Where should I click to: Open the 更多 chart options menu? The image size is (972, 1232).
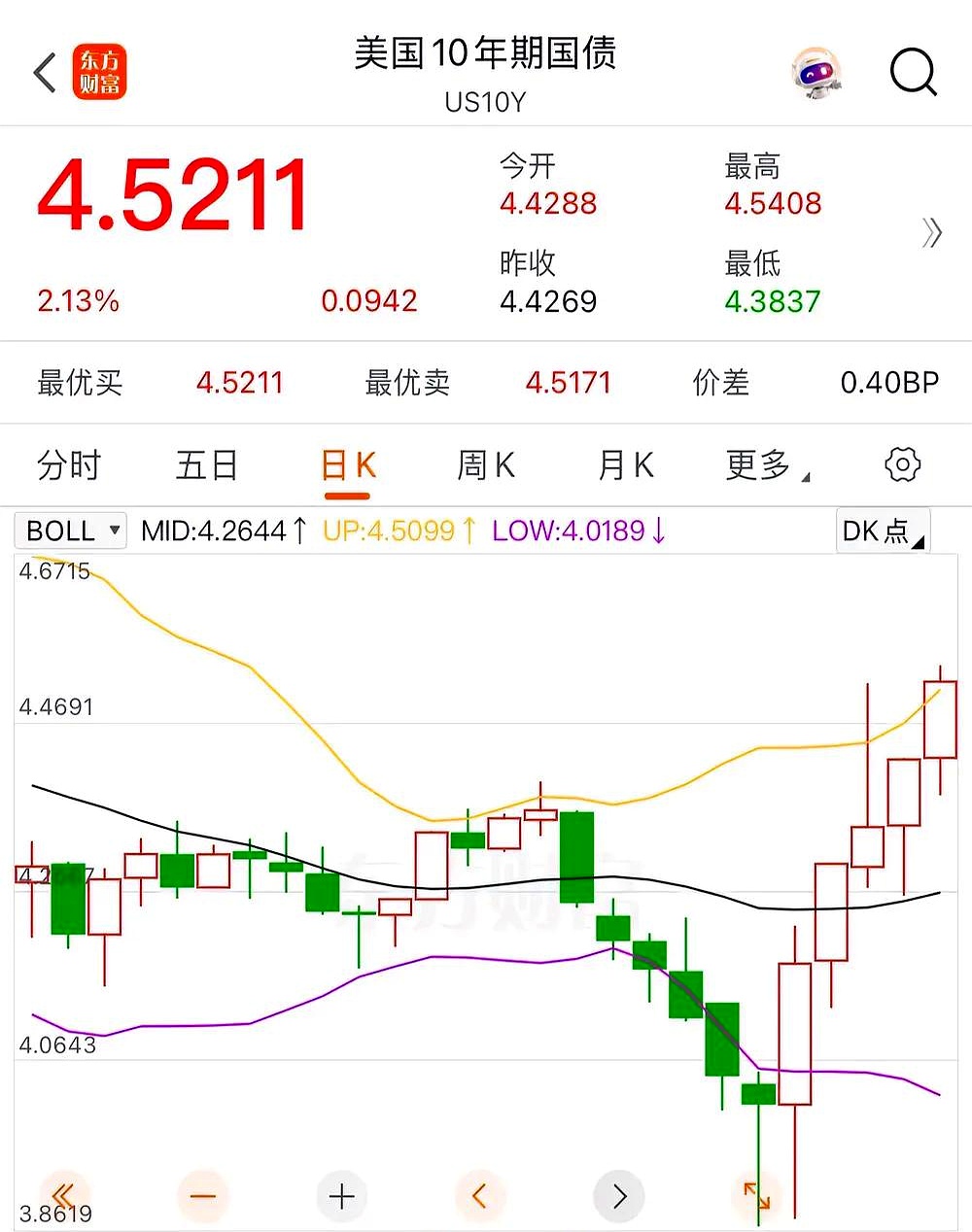pyautogui.click(x=763, y=465)
